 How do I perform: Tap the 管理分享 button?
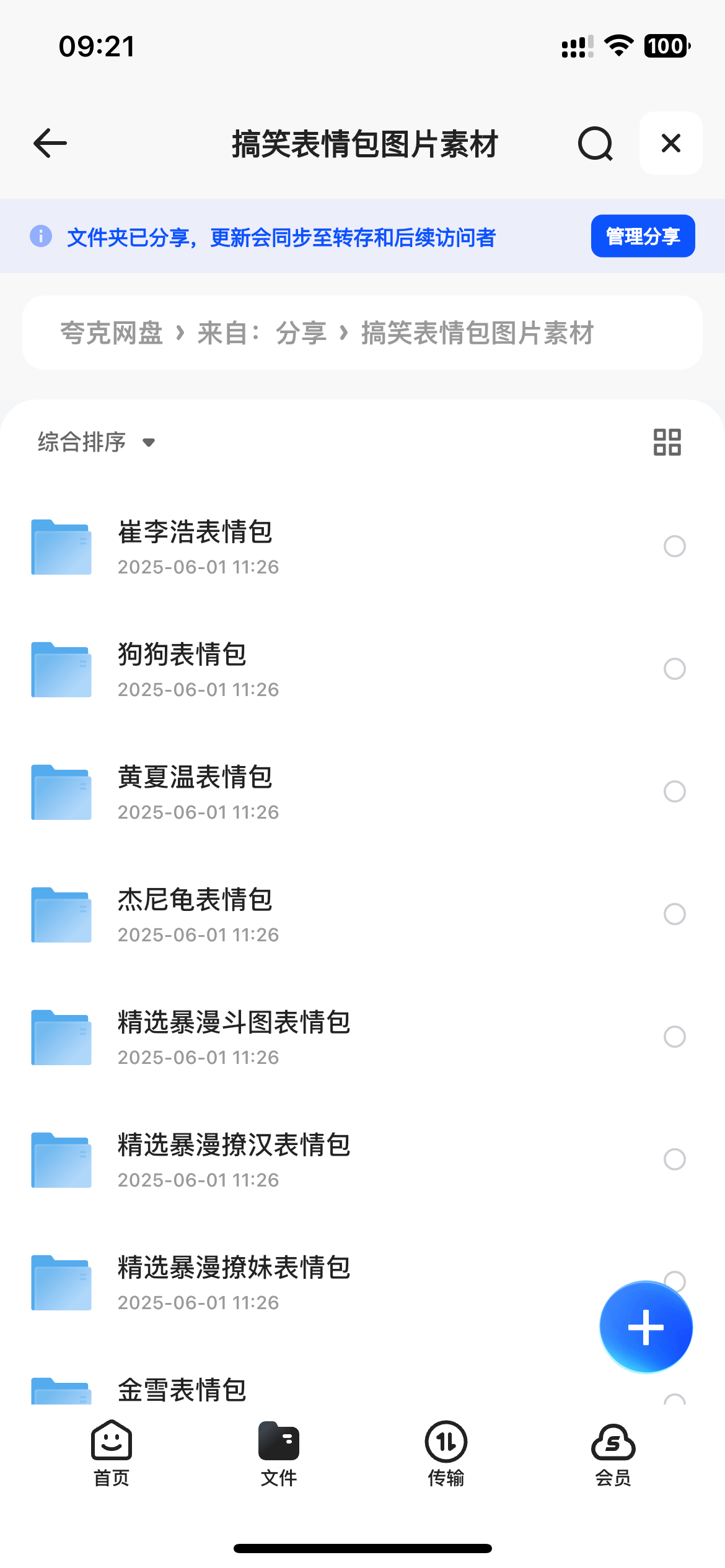(643, 236)
